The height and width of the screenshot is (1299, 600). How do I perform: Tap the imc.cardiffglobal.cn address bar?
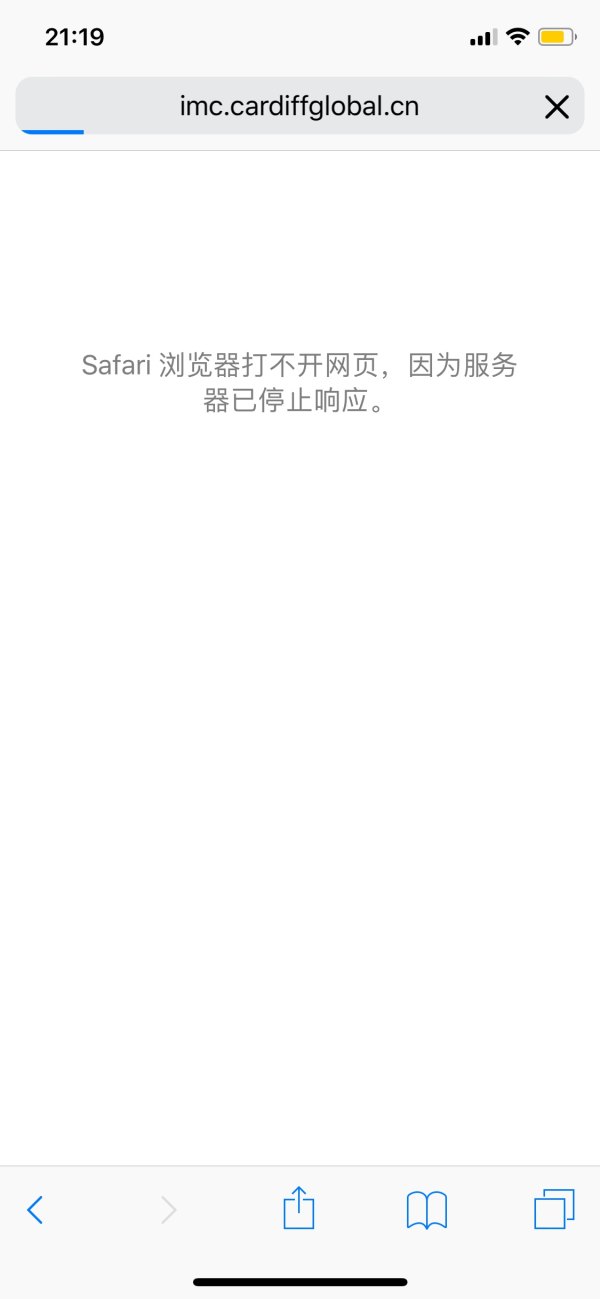[298, 106]
